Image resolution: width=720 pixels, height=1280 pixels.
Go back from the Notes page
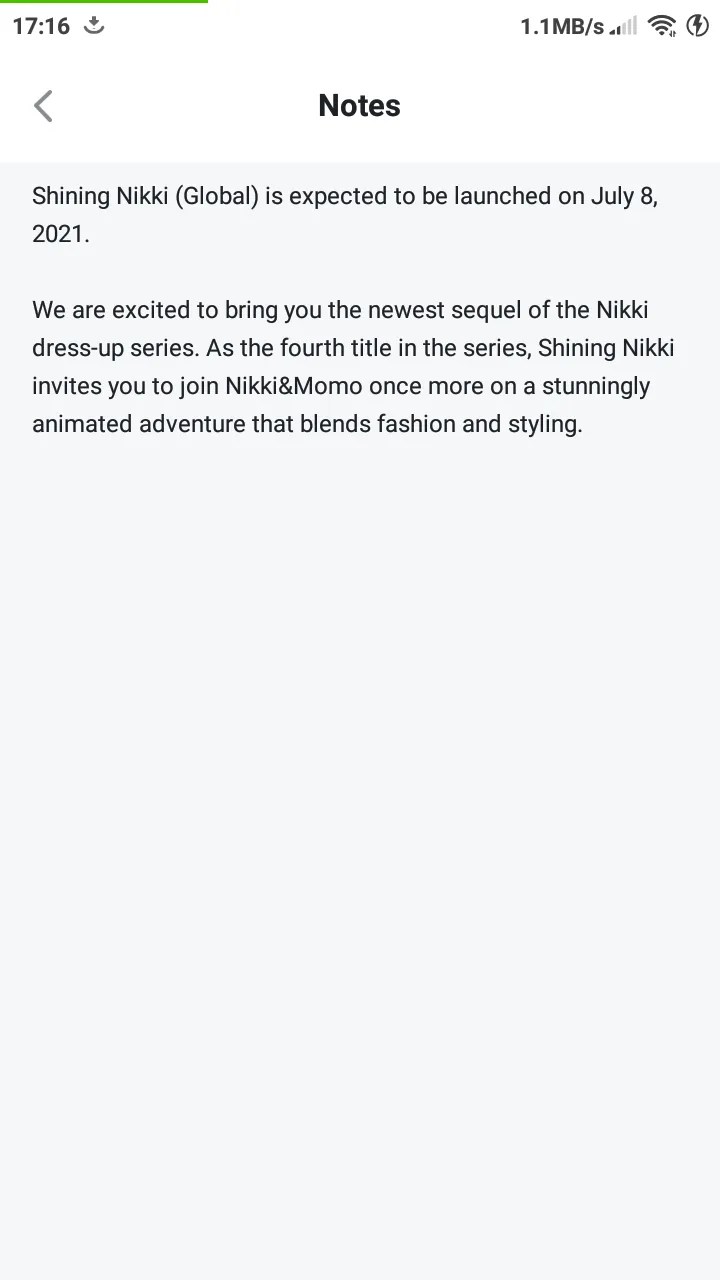43,106
